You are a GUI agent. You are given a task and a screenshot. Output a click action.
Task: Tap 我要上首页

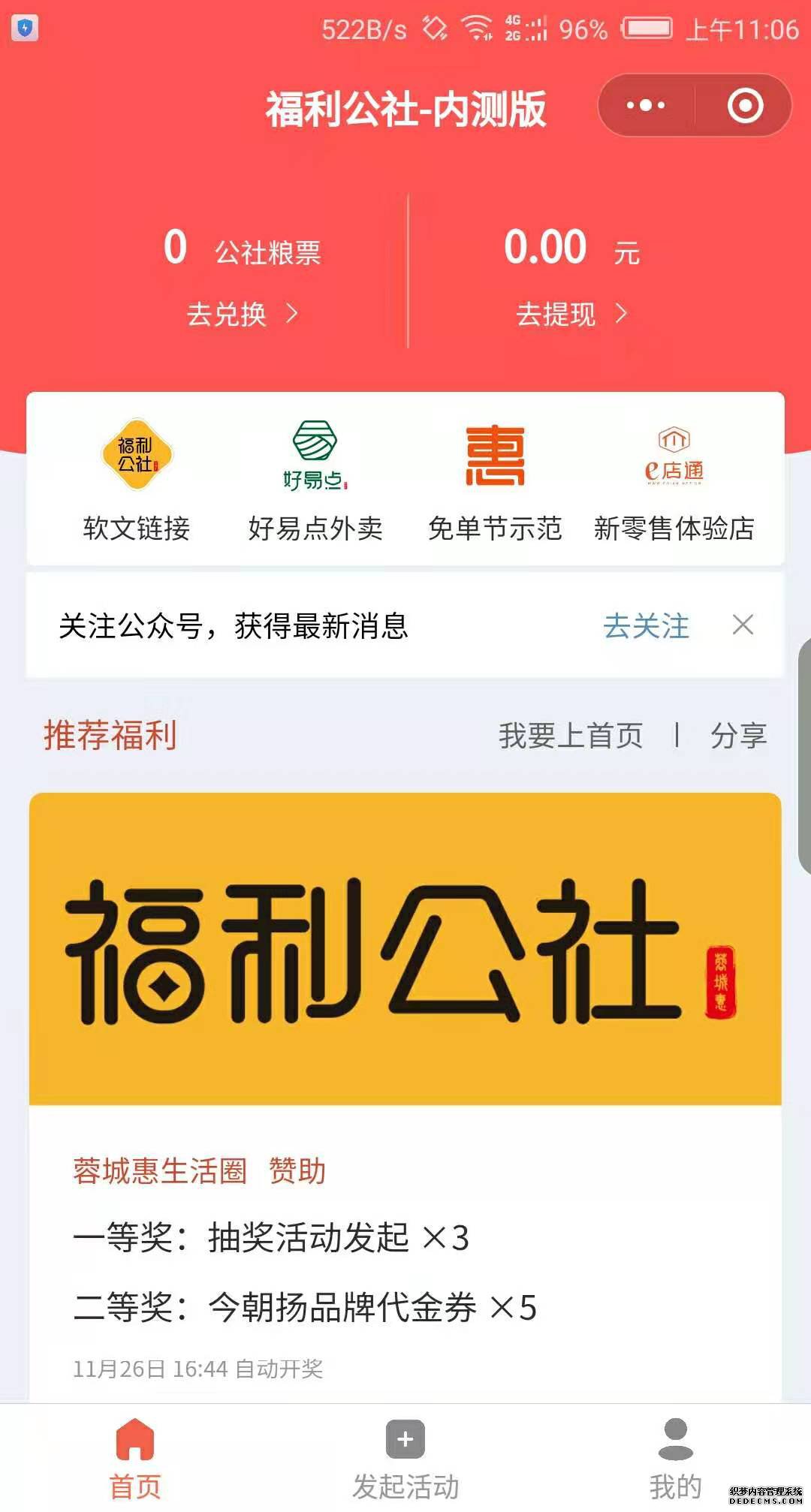coord(571,736)
